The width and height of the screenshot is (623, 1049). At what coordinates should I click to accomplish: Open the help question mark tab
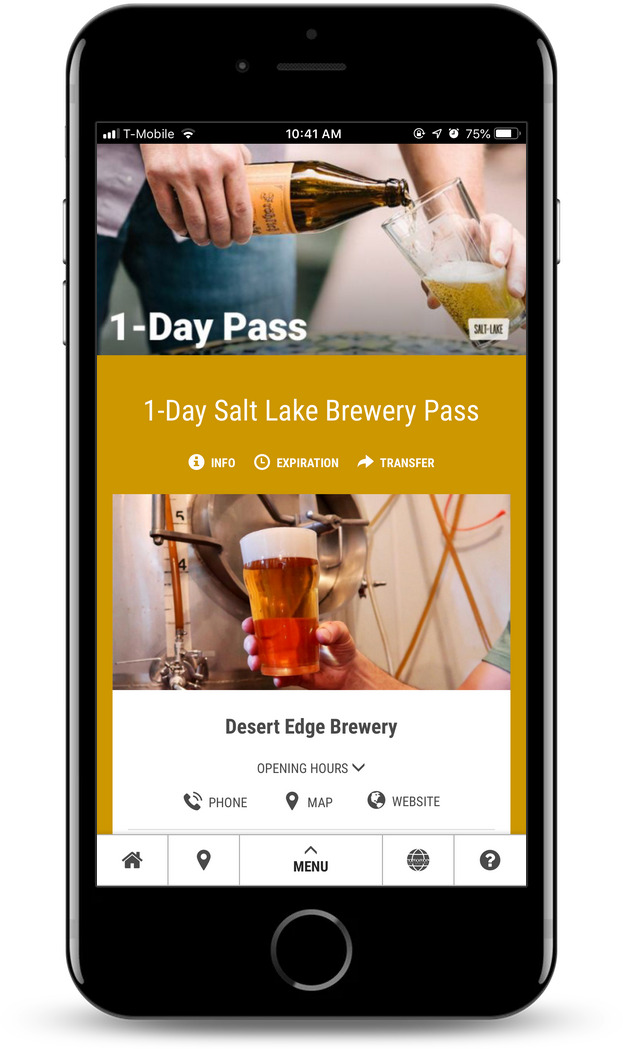[x=490, y=860]
